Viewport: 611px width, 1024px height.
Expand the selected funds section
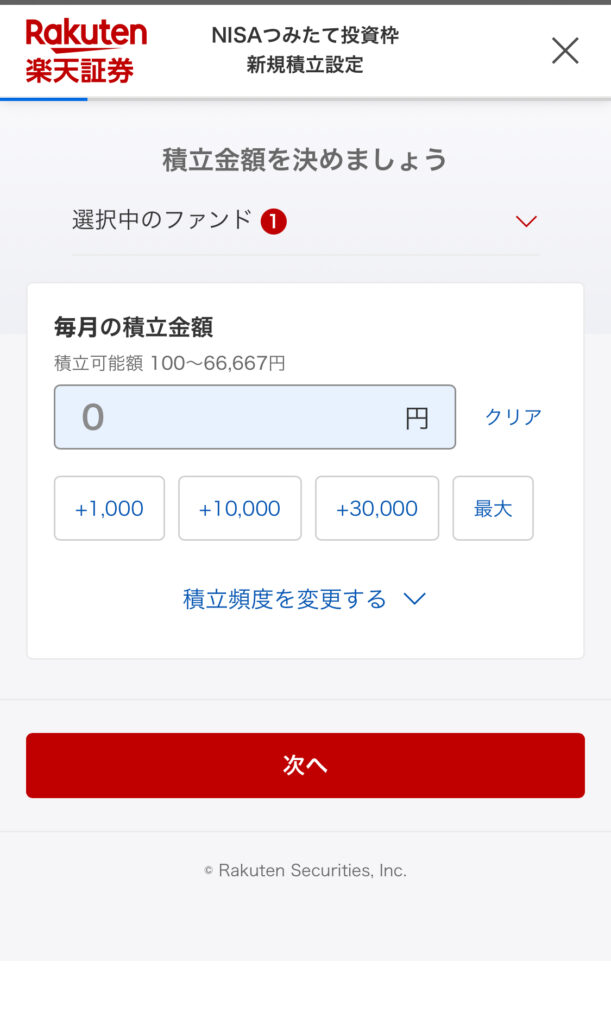526,221
